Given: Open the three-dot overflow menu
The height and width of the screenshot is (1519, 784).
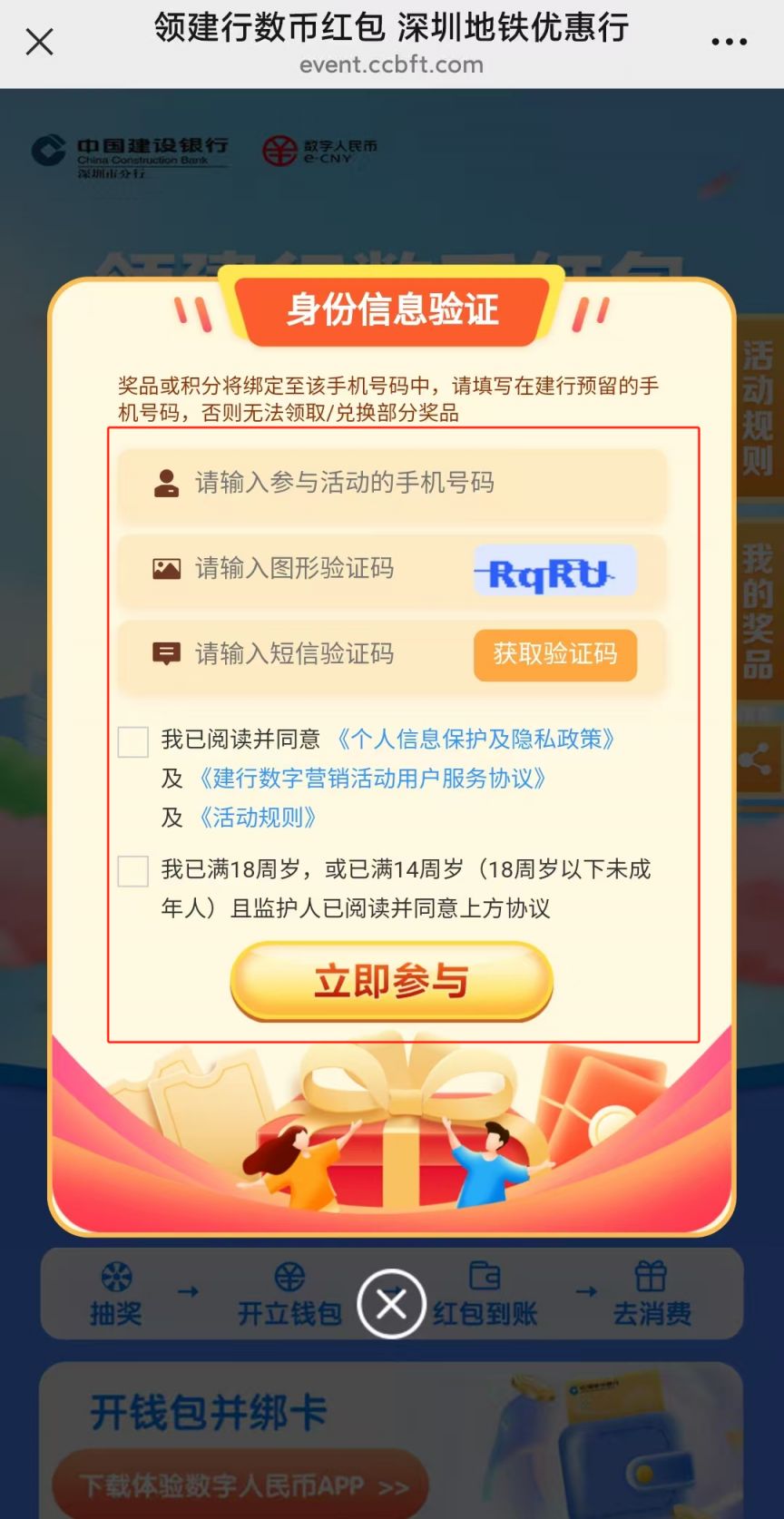Looking at the screenshot, I should tap(729, 42).
